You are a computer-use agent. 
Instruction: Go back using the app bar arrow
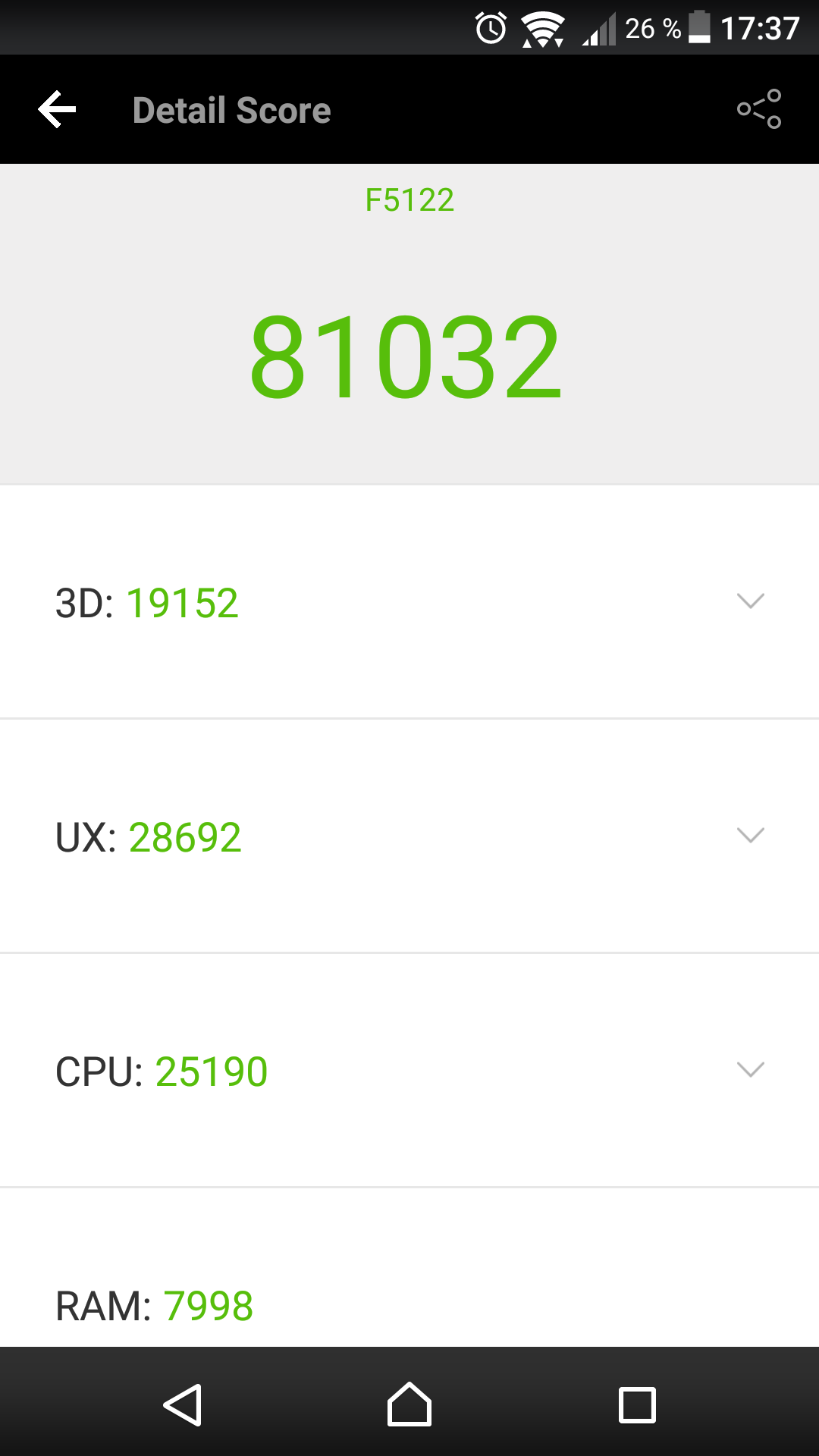58,110
